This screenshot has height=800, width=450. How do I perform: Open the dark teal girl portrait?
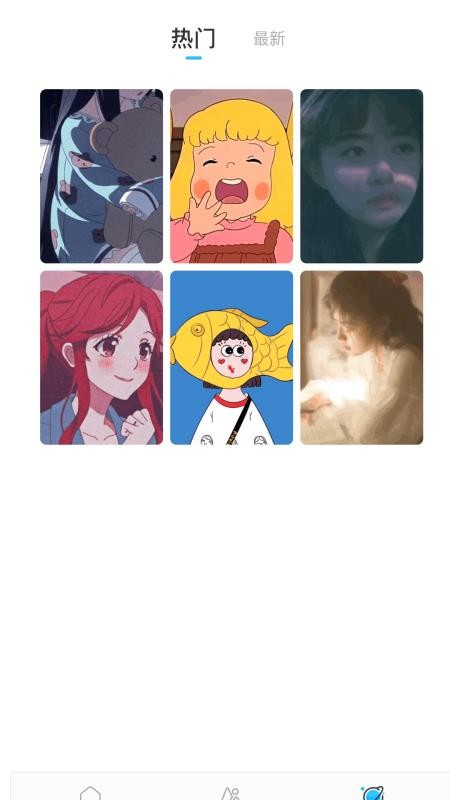pos(362,176)
